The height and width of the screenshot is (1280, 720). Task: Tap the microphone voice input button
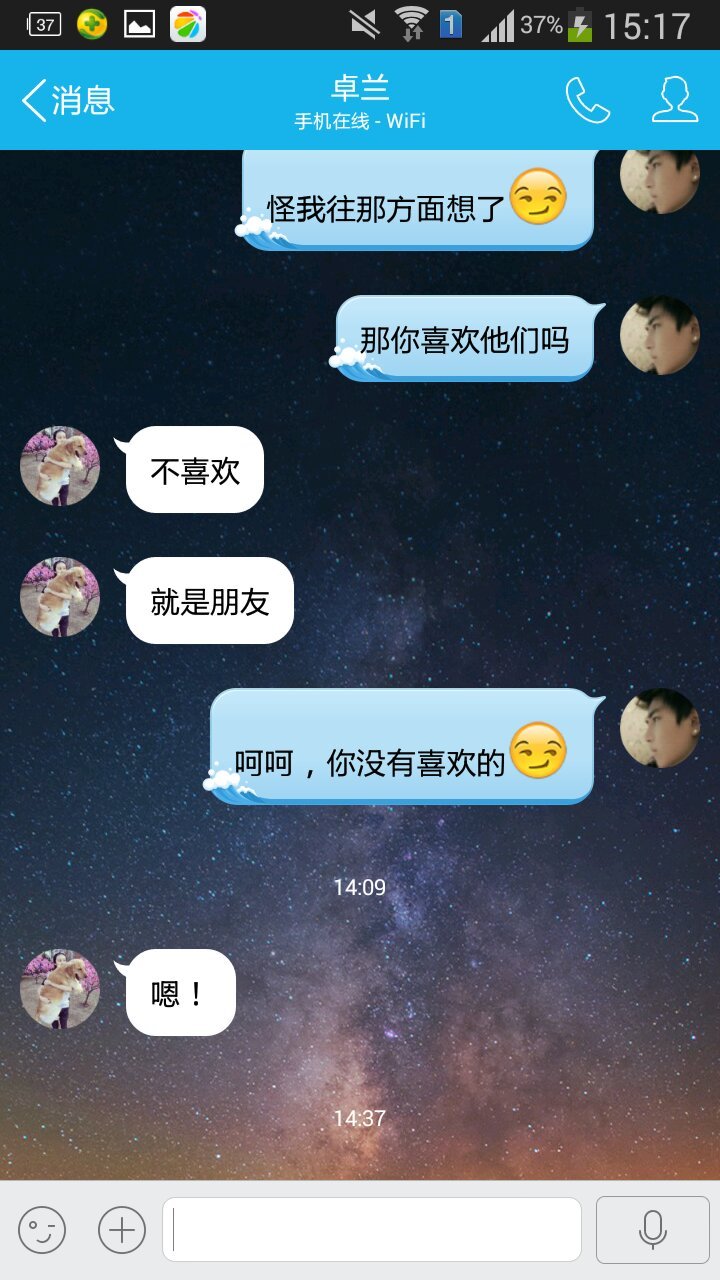click(652, 1229)
